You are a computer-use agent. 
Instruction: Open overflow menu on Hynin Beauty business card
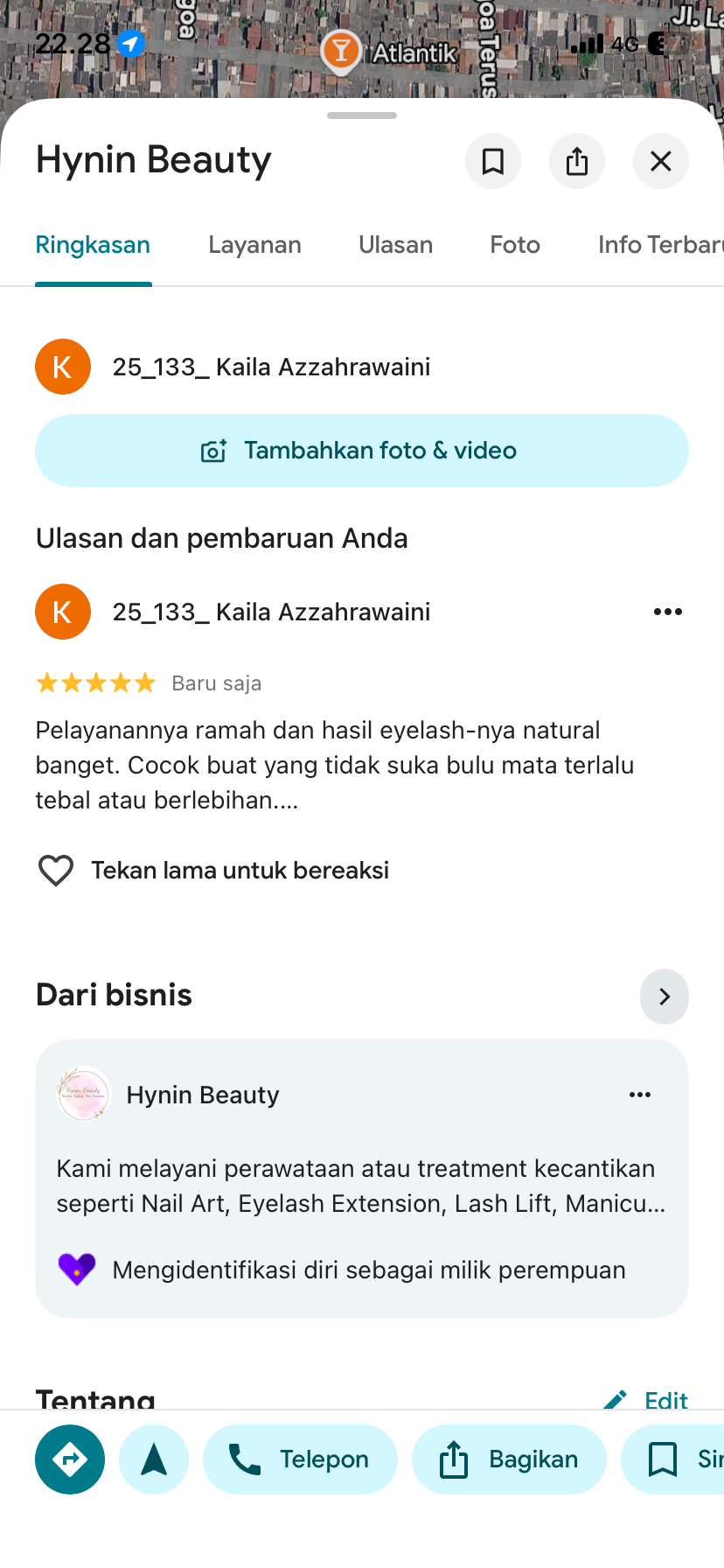tap(640, 1095)
